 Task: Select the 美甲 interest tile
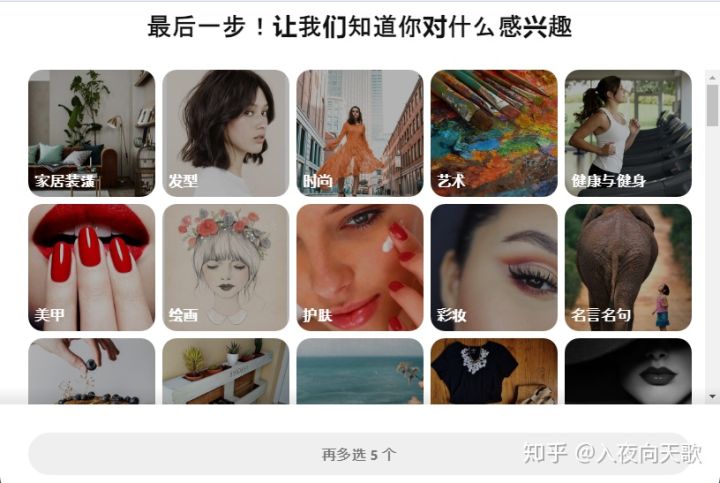click(x=91, y=267)
